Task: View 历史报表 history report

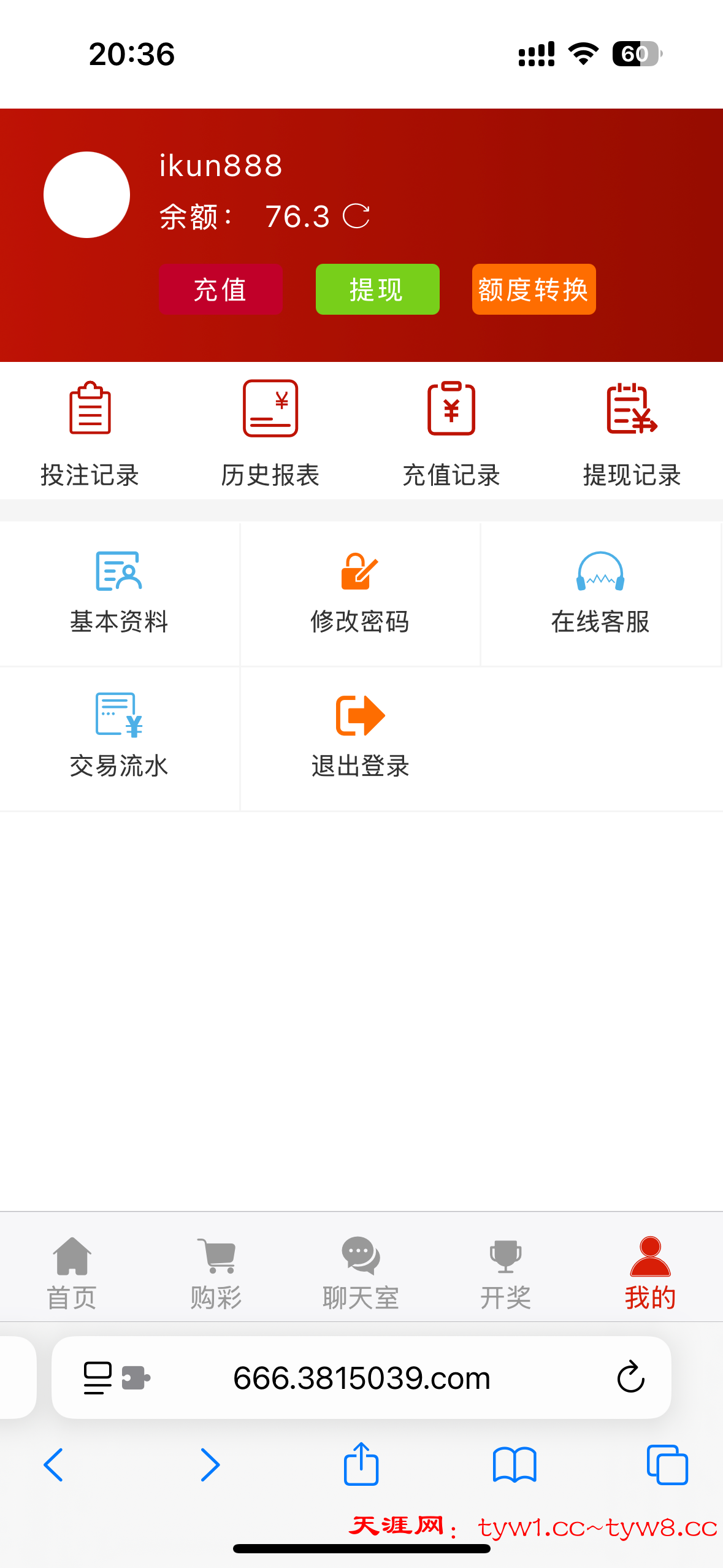Action: click(x=270, y=433)
